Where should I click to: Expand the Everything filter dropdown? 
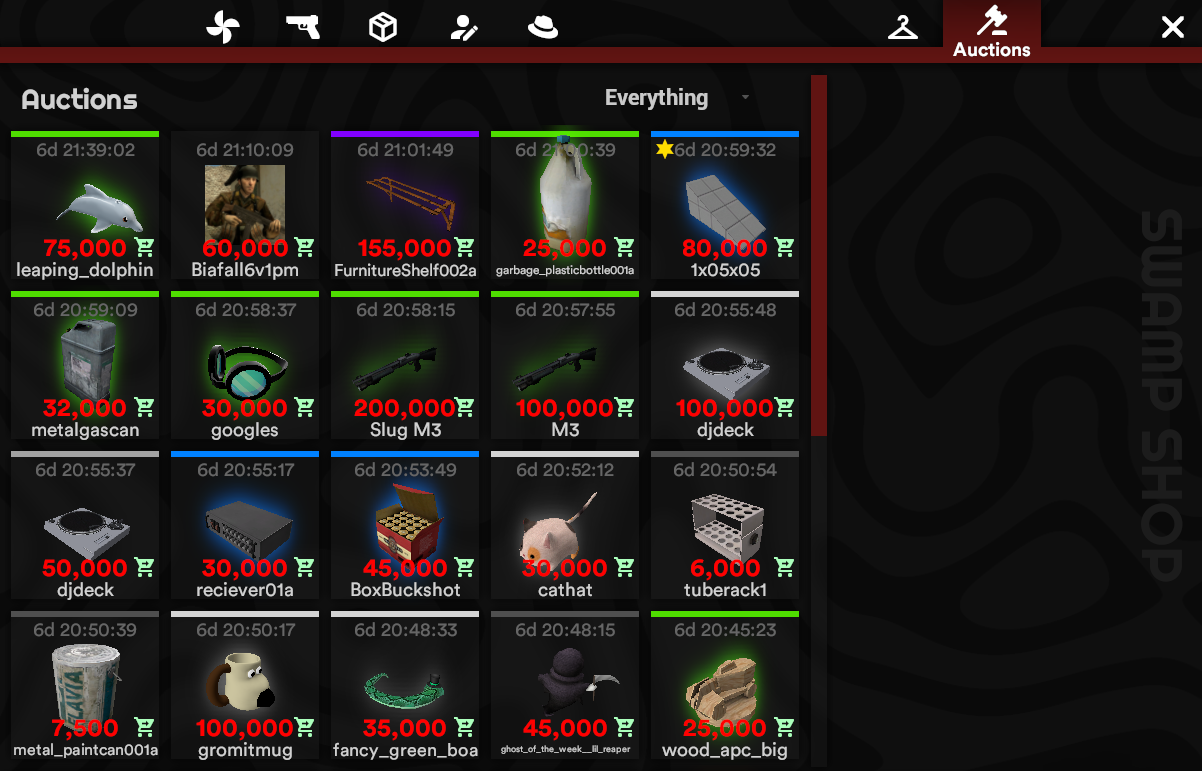(x=676, y=98)
